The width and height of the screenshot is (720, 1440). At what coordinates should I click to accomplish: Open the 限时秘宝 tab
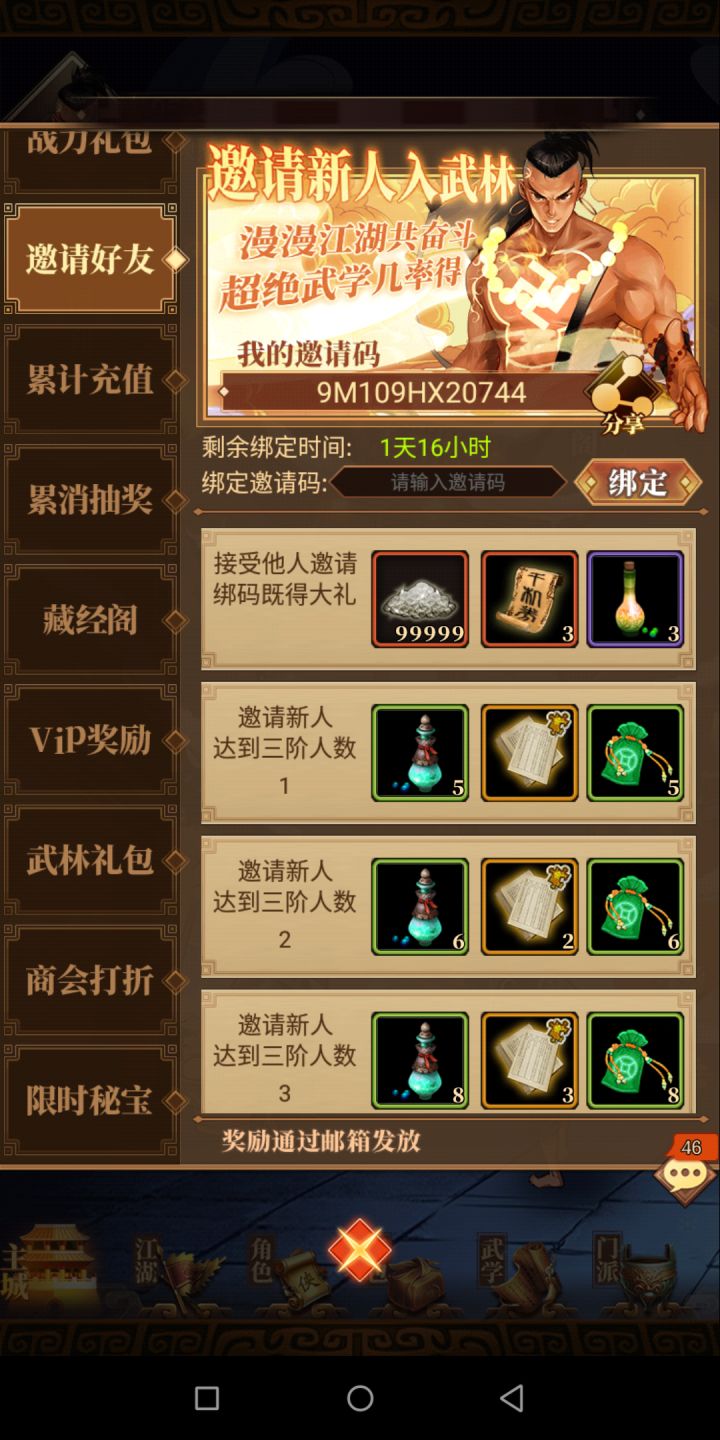(x=90, y=1100)
